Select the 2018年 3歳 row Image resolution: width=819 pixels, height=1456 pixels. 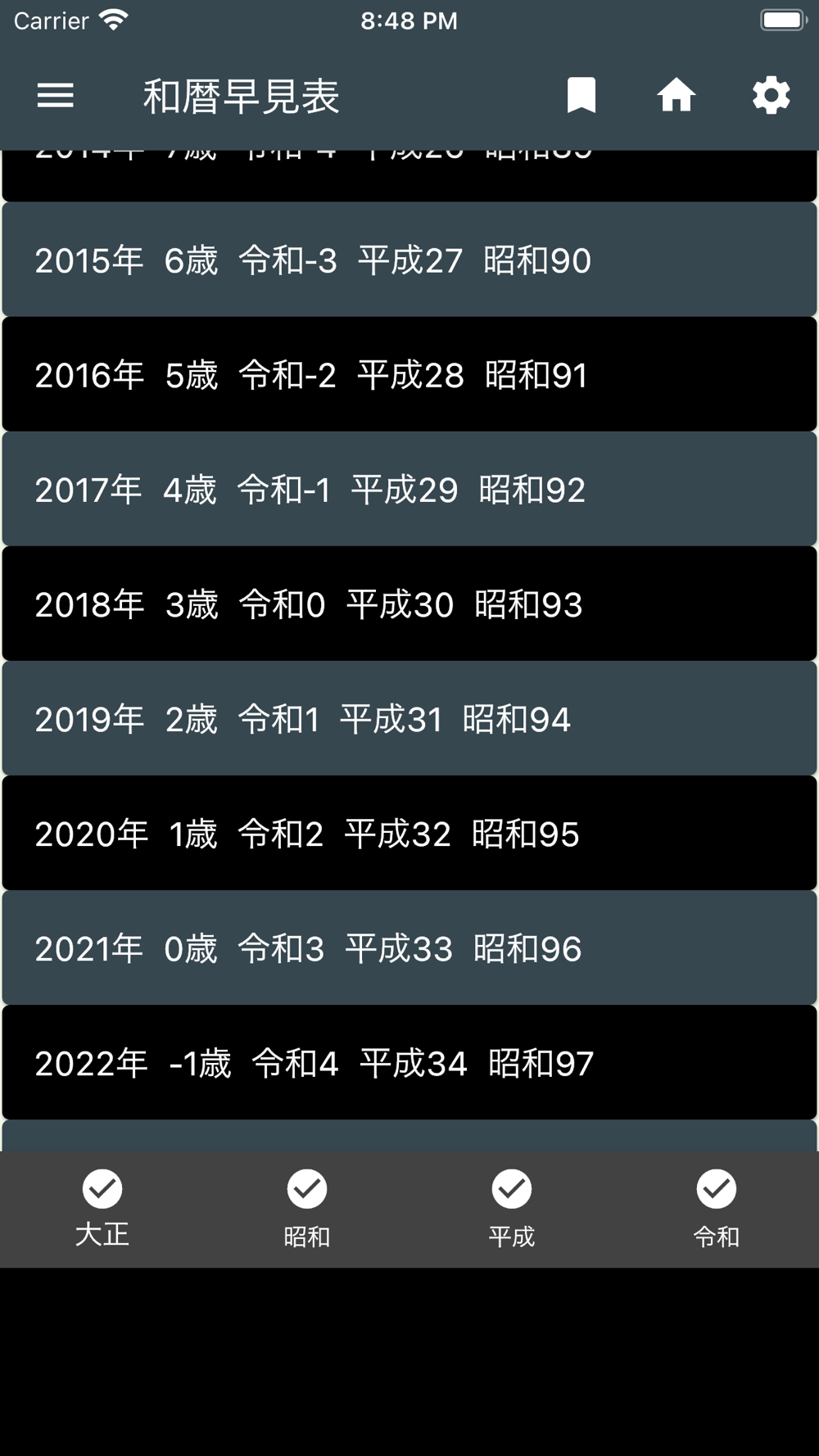coord(409,604)
